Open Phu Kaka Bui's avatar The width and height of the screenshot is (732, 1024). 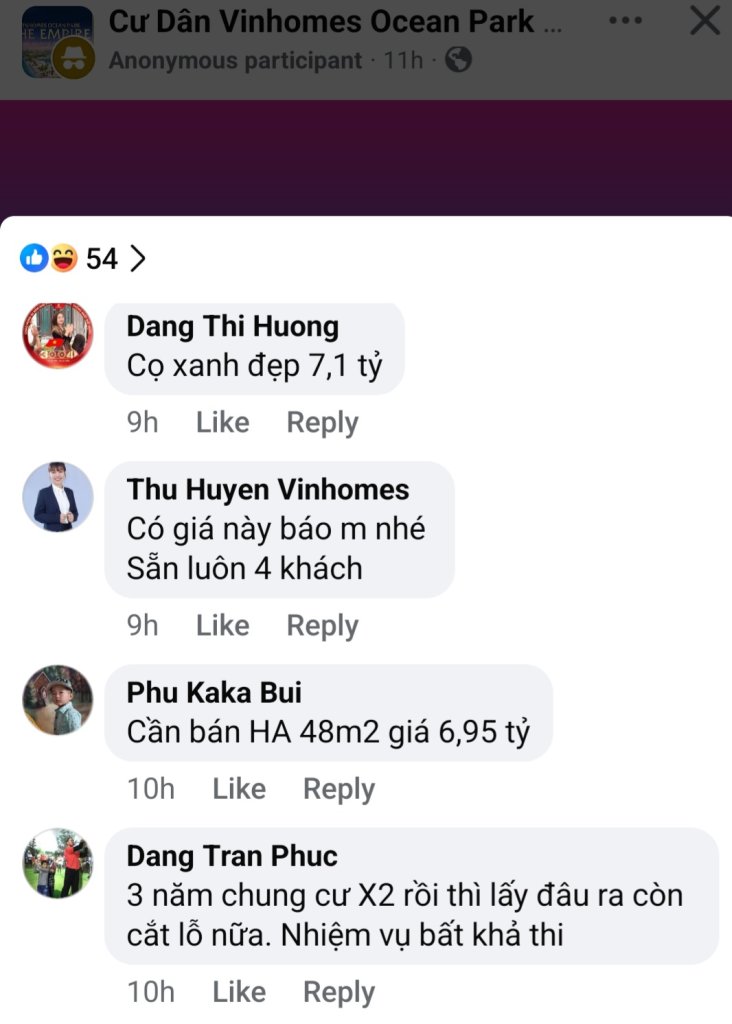tap(58, 700)
